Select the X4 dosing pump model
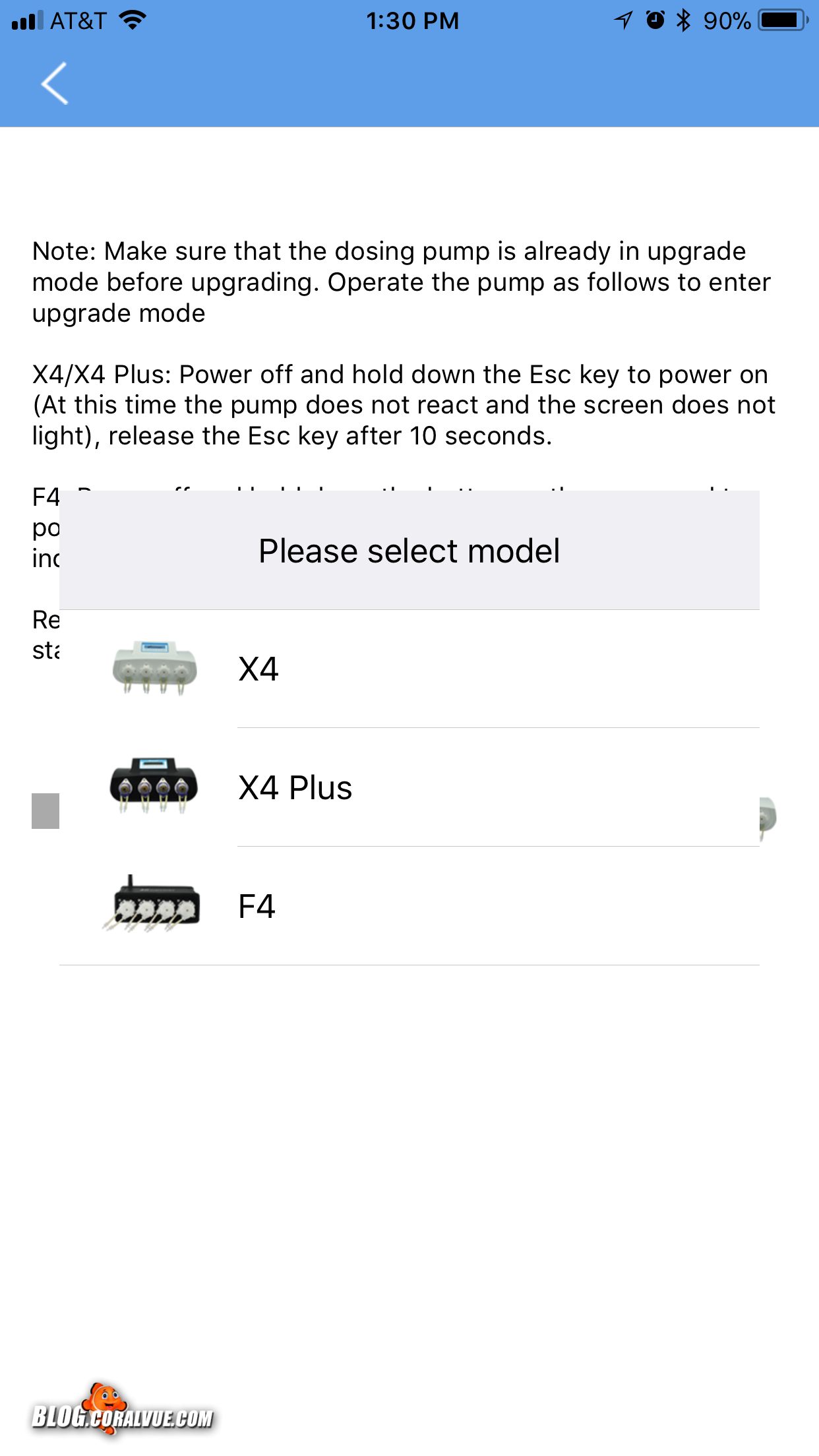 [409, 669]
